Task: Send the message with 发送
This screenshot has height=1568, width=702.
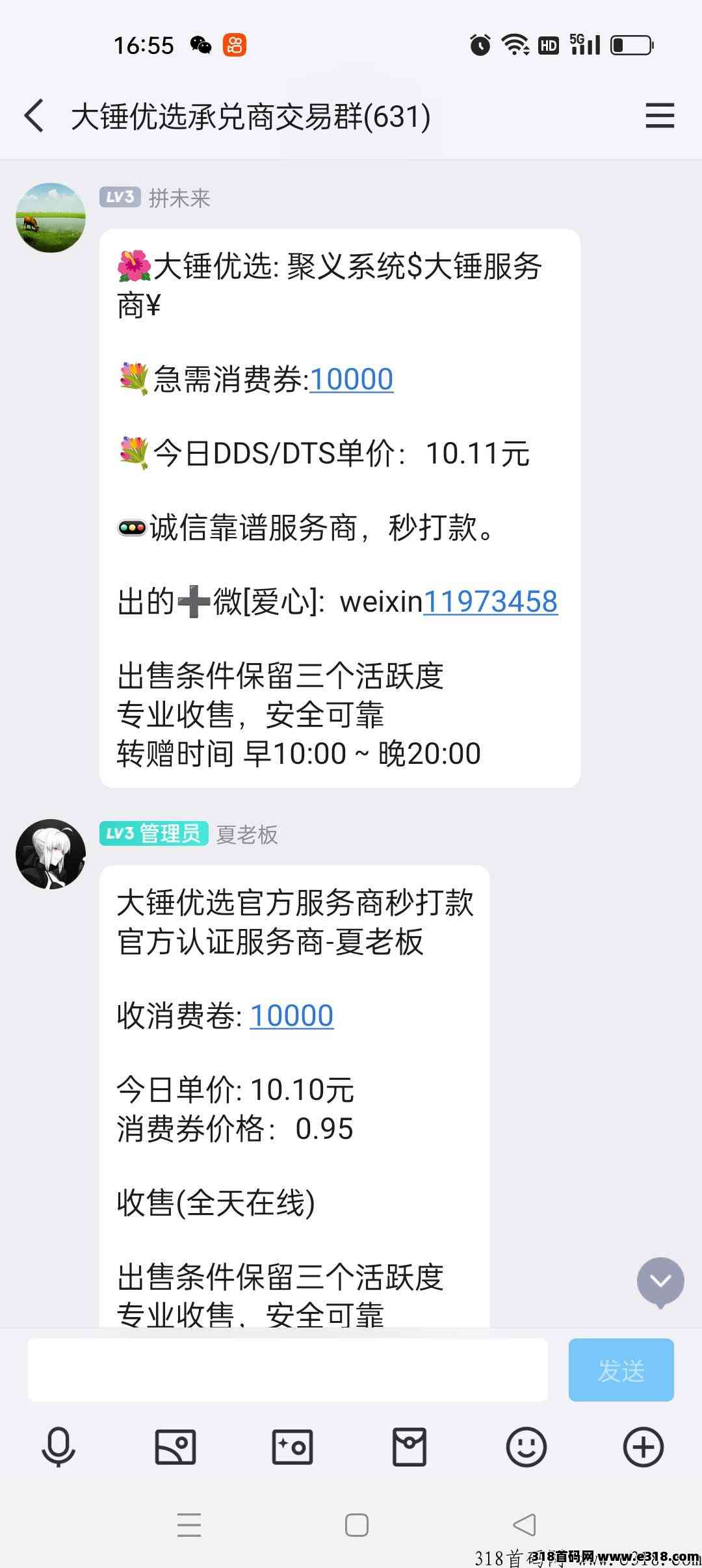Action: click(621, 1370)
